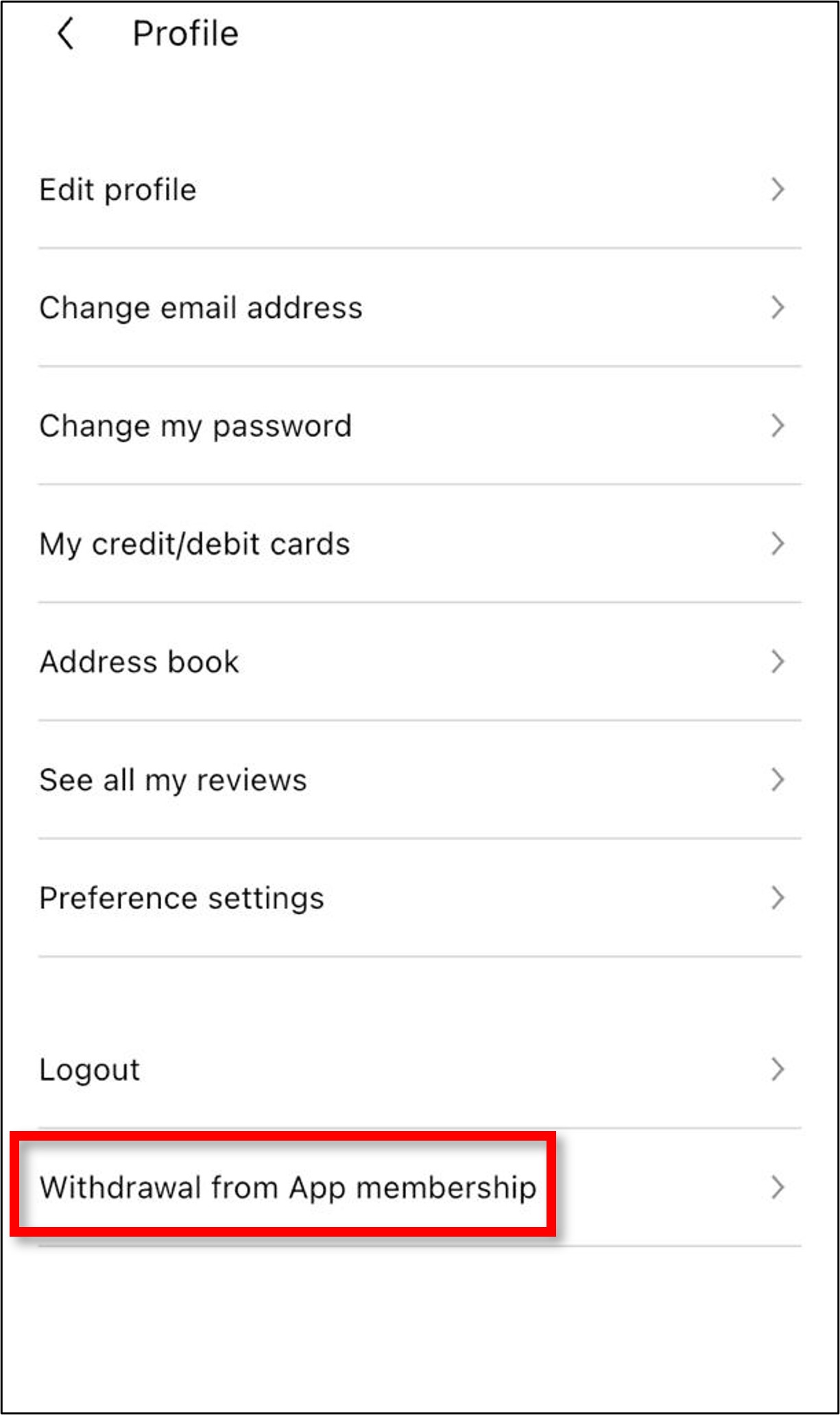Open Change email address
The height and width of the screenshot is (1415, 840).
[201, 308]
